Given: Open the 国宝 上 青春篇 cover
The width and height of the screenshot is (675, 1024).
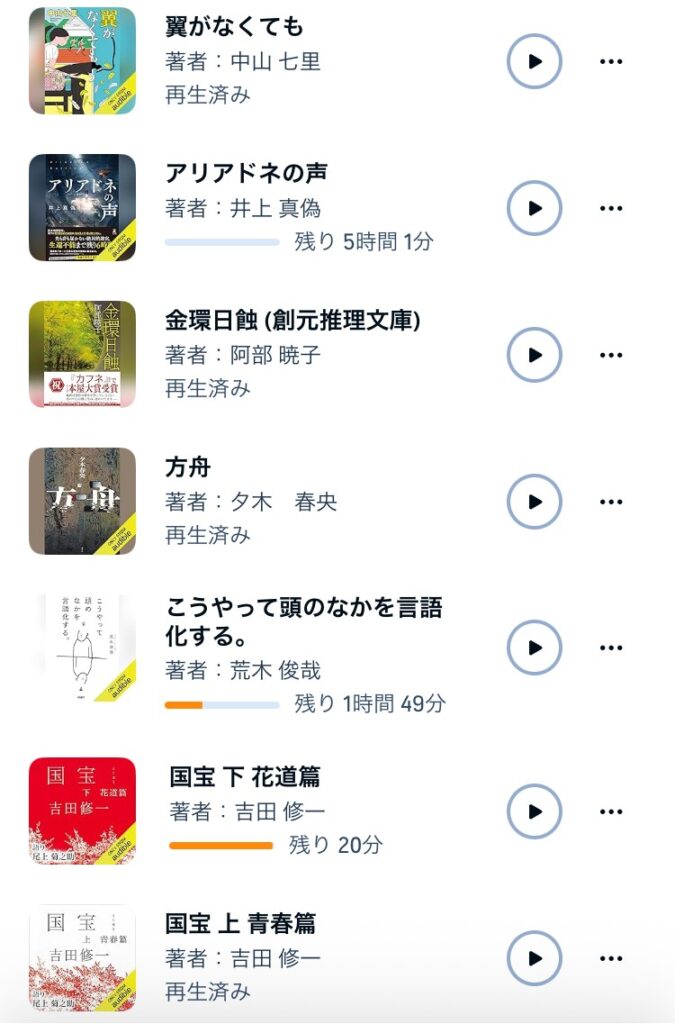Looking at the screenshot, I should (x=82, y=958).
